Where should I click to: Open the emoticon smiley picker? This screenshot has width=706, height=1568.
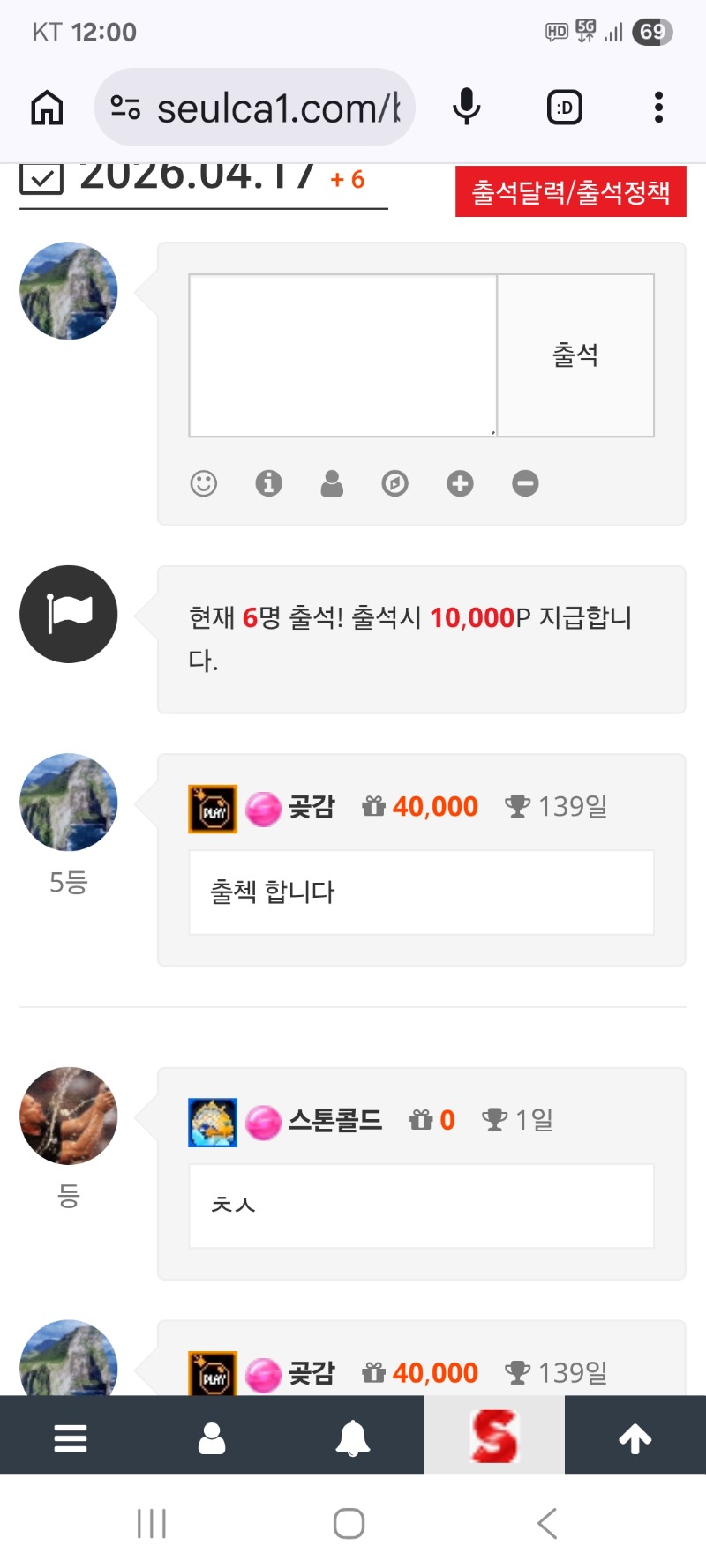[x=204, y=483]
